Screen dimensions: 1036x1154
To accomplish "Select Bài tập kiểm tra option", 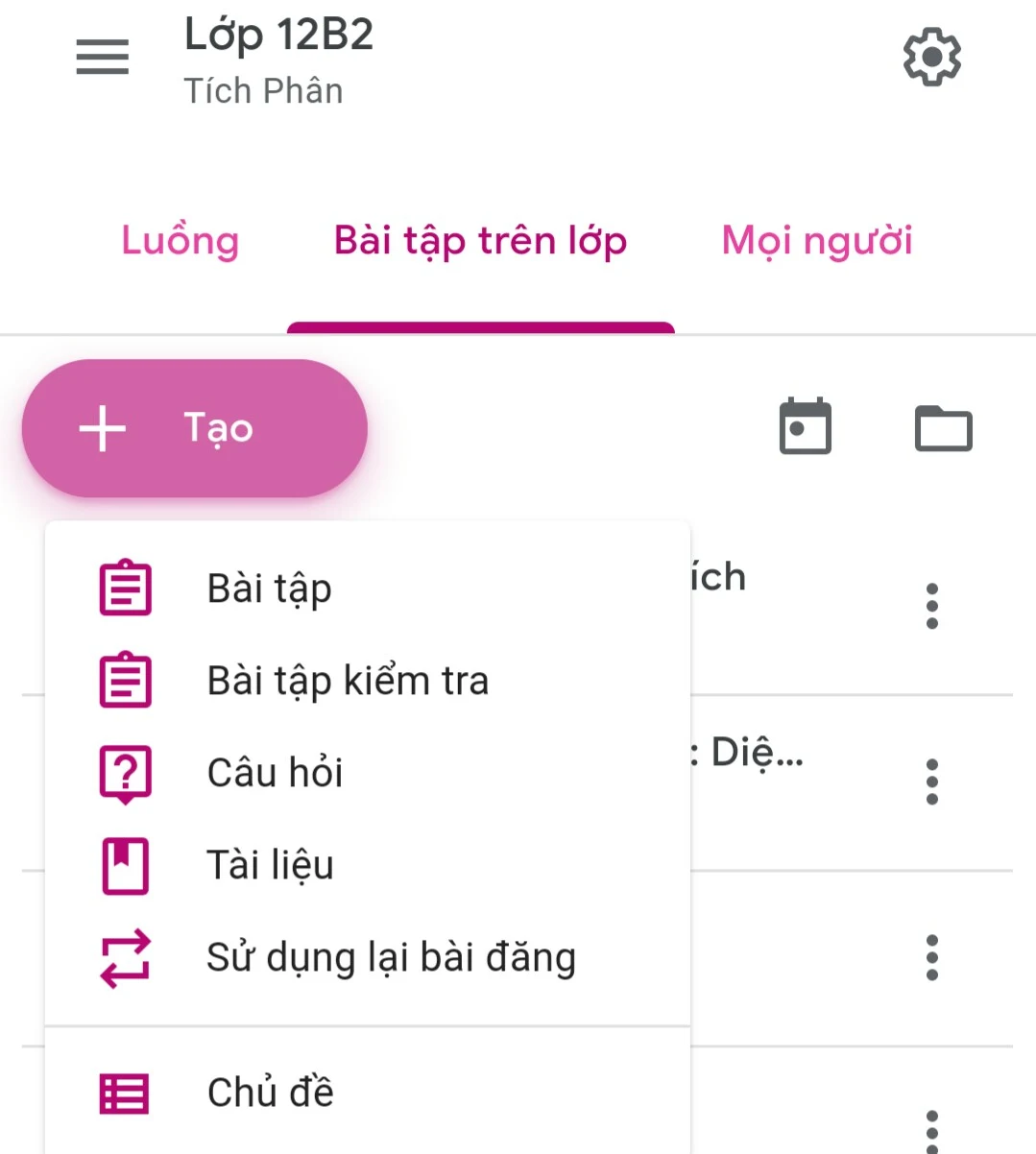I will pyautogui.click(x=348, y=681).
